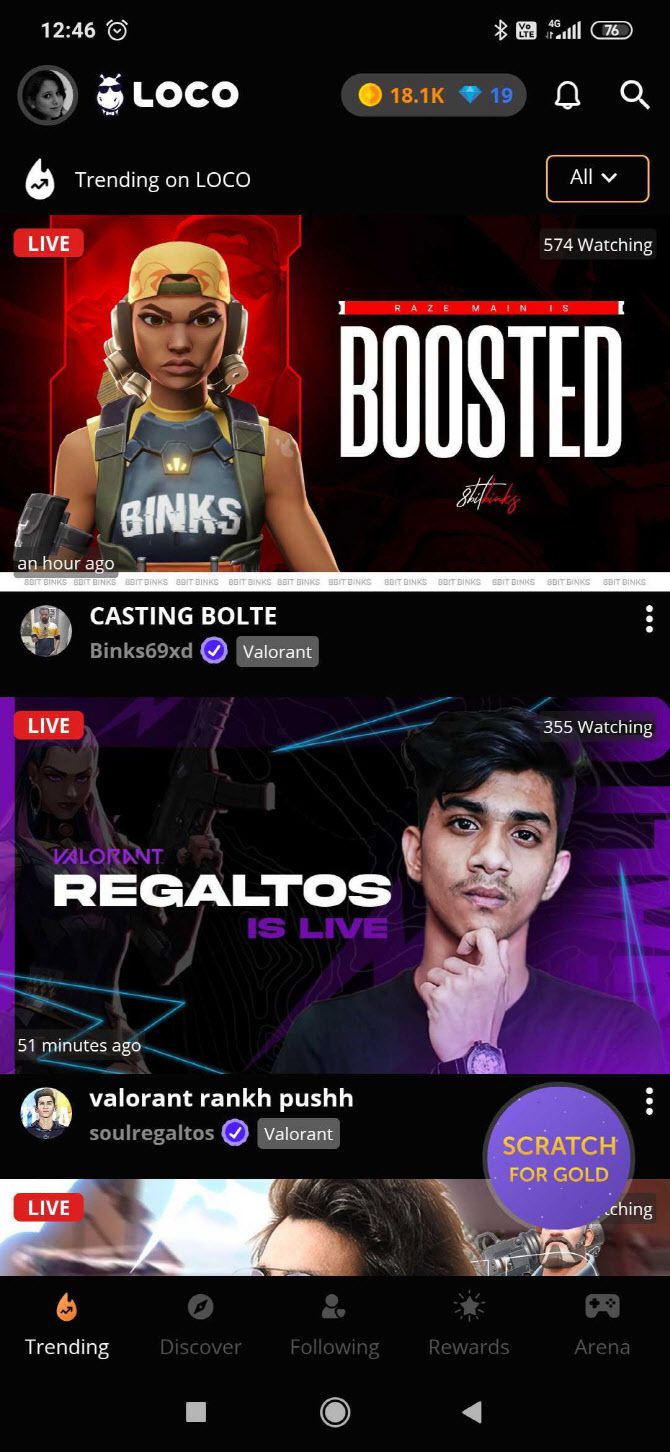Switch to the Arena tab
This screenshot has height=1452, width=670.
(602, 1324)
